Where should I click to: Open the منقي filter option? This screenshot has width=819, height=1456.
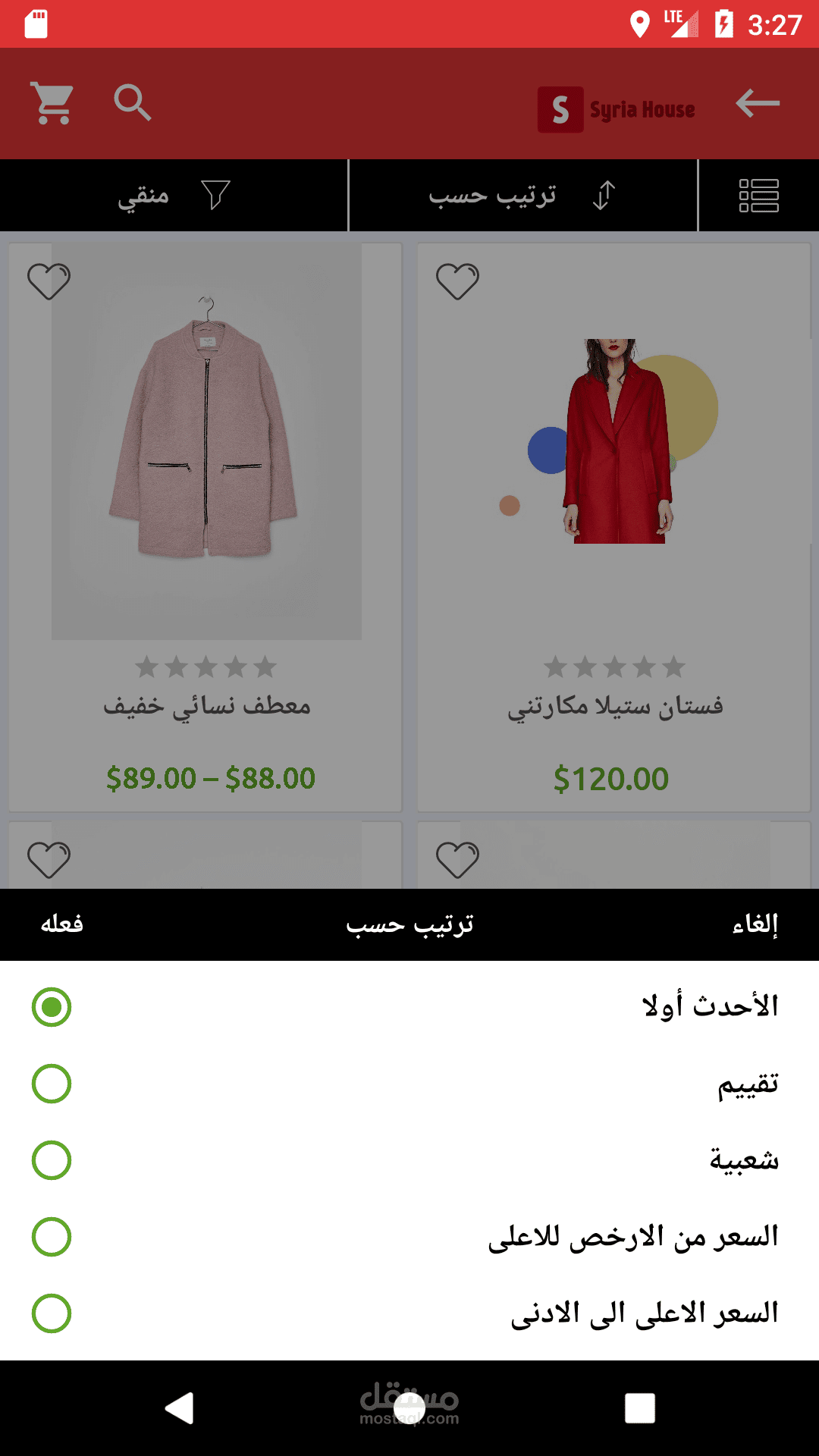point(173,196)
